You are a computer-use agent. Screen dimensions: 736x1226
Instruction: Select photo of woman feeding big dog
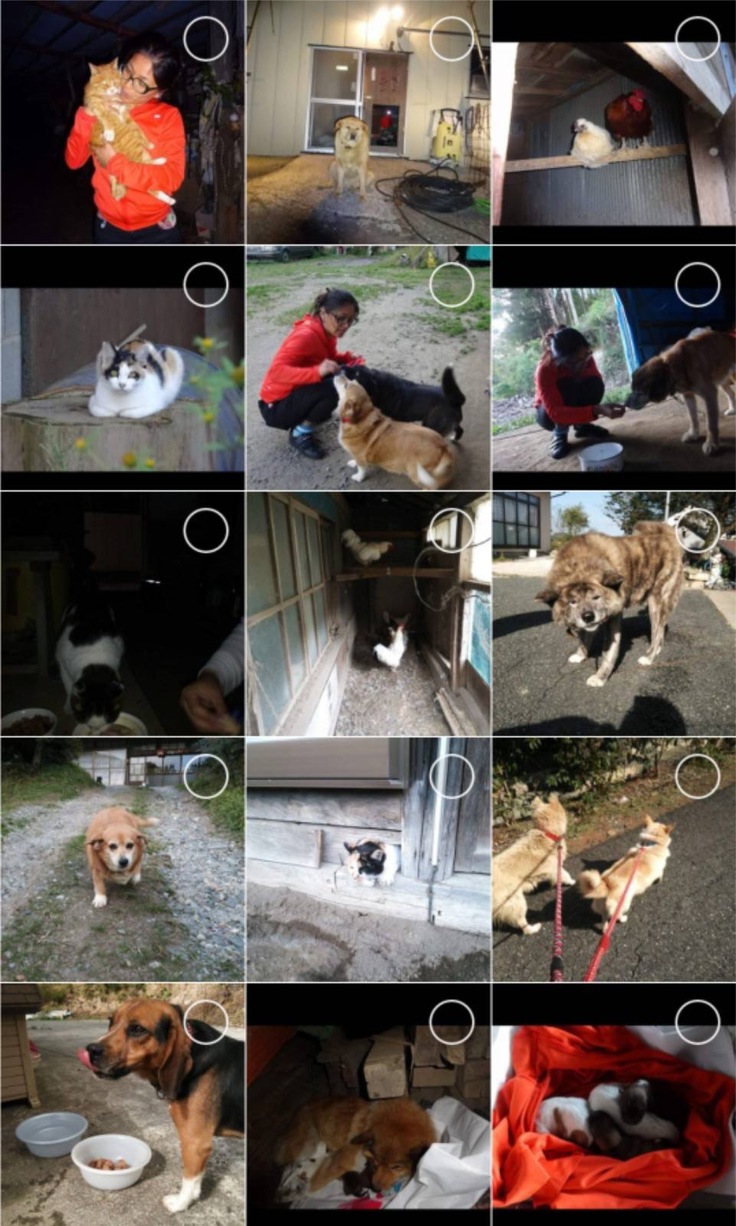697,285
